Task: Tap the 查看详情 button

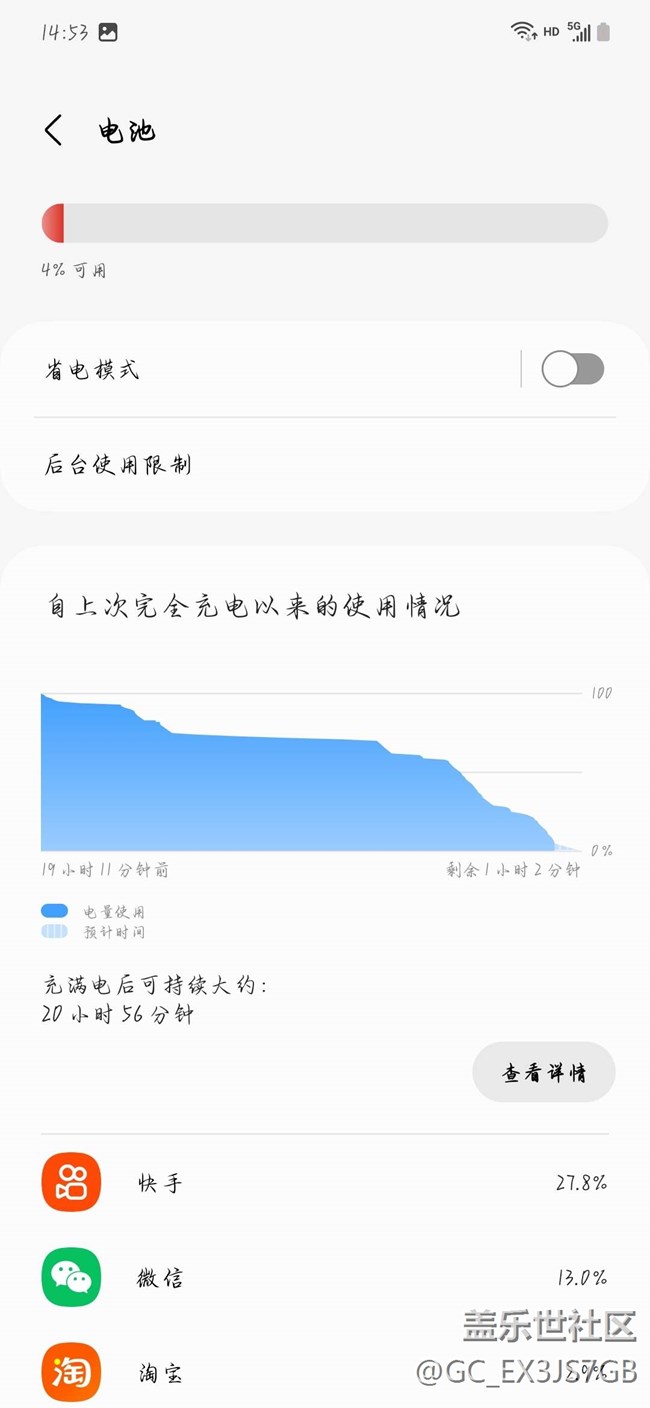Action: coord(543,1073)
